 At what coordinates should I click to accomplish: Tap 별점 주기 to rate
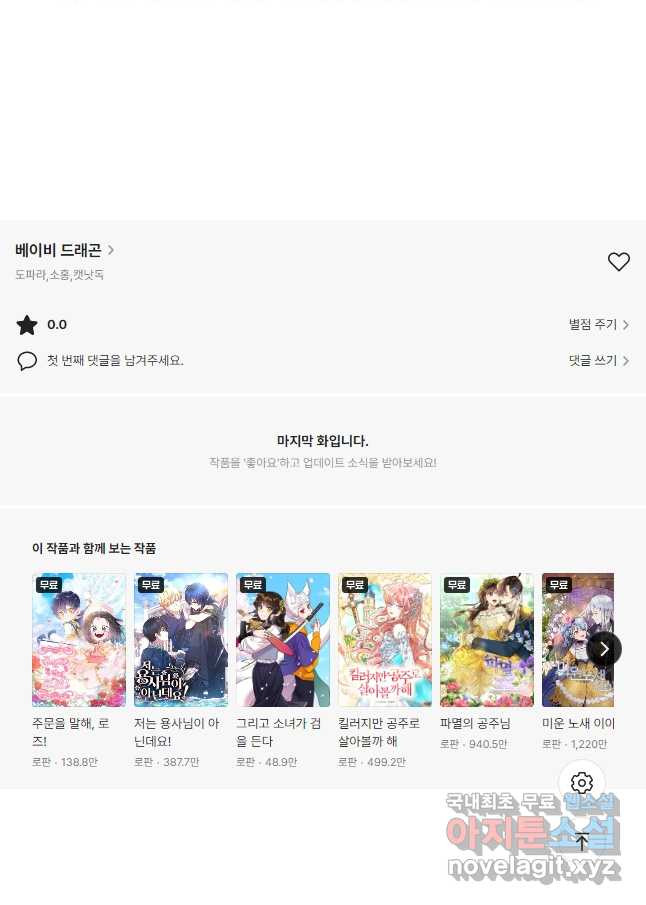(x=598, y=325)
